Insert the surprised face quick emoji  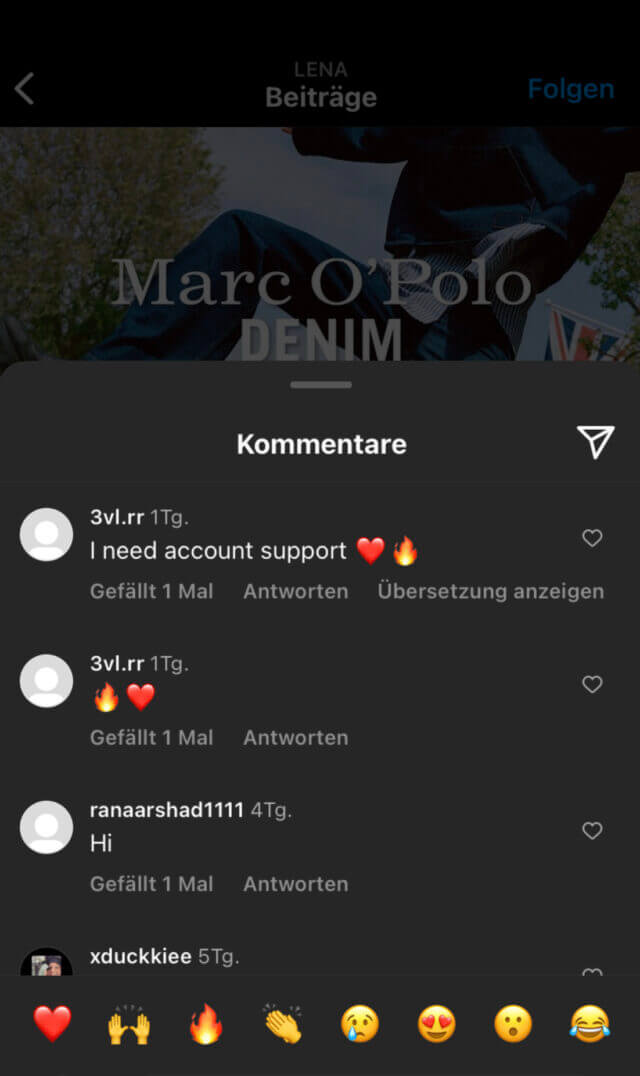[513, 1023]
